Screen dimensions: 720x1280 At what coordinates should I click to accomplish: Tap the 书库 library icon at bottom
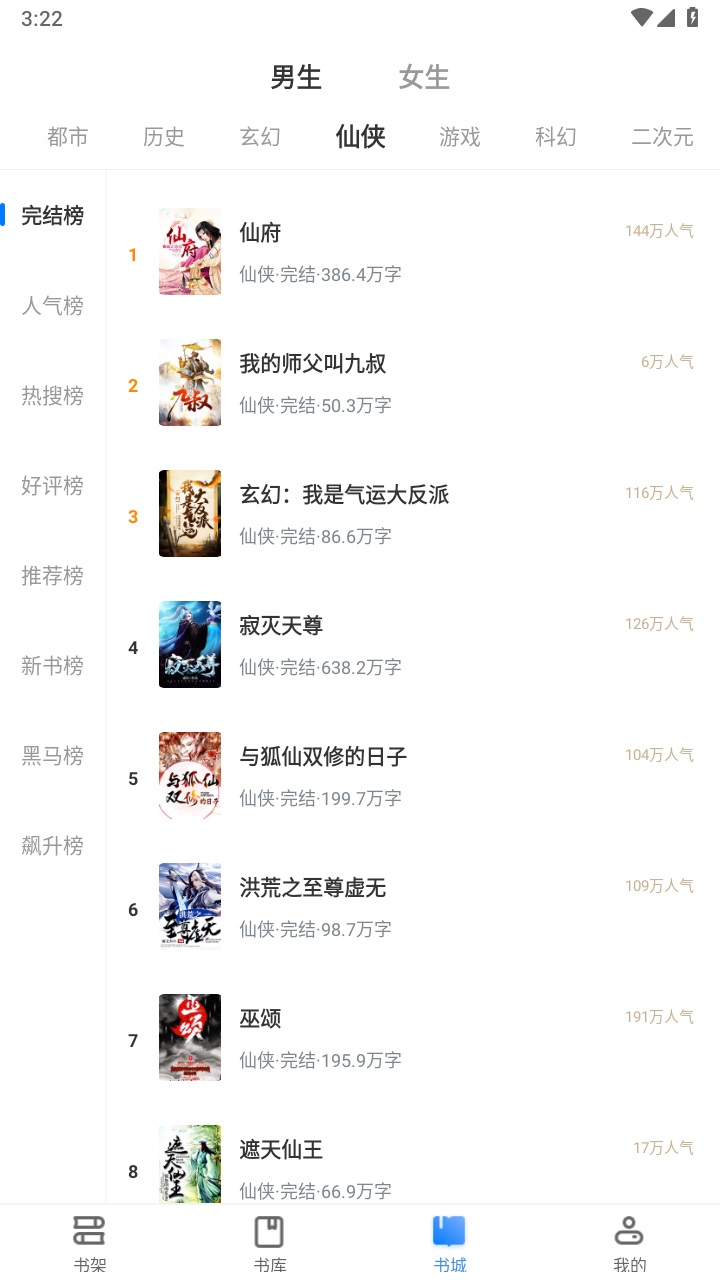click(x=270, y=1240)
